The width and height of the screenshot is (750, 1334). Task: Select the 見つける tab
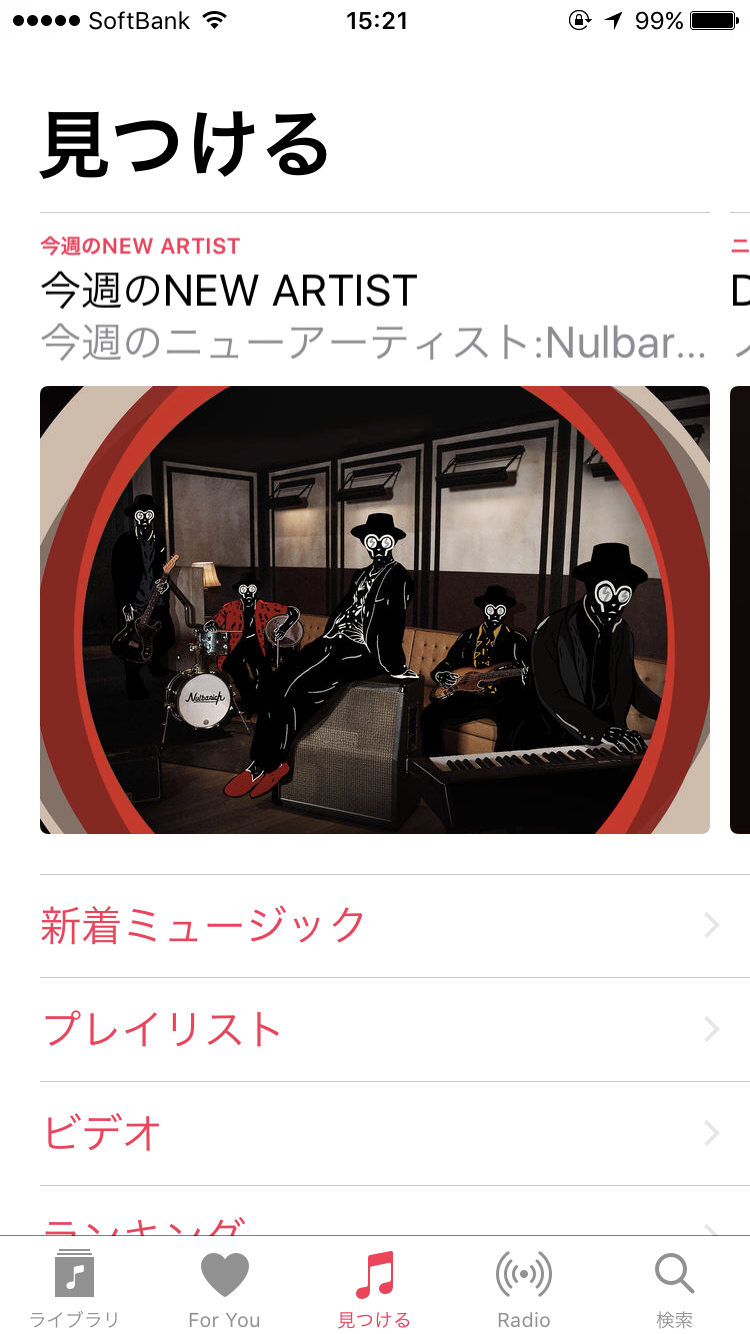(x=374, y=1288)
